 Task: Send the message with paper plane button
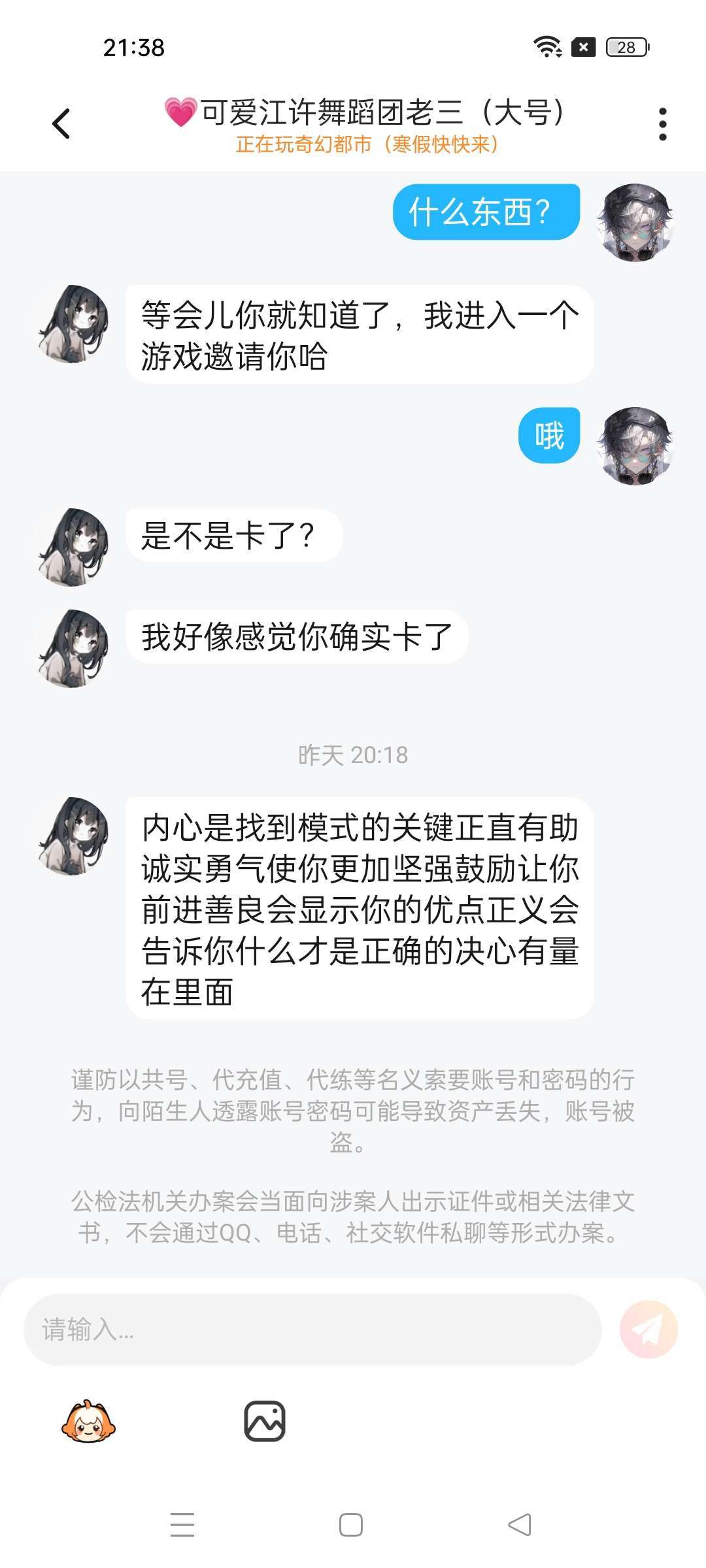(x=648, y=1330)
